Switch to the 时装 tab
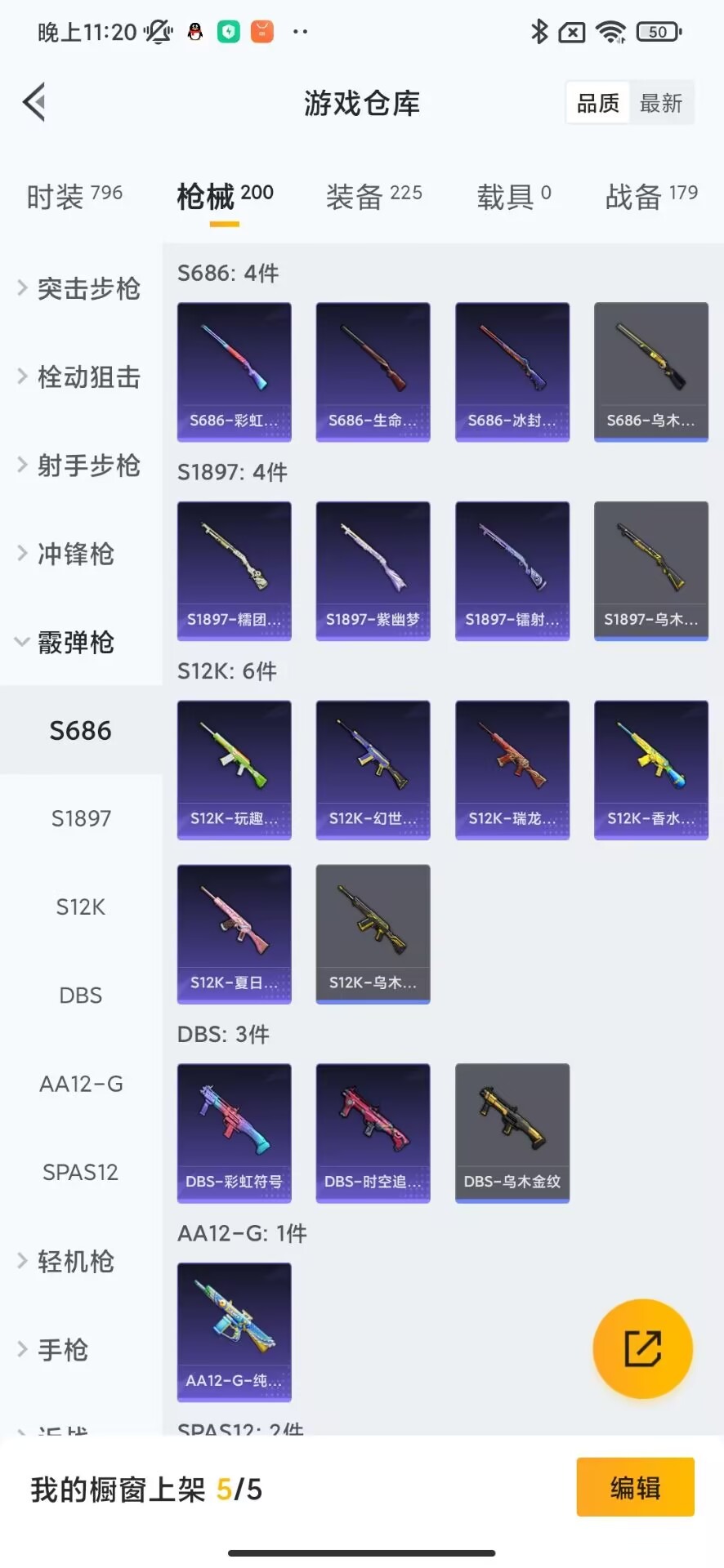 (74, 196)
